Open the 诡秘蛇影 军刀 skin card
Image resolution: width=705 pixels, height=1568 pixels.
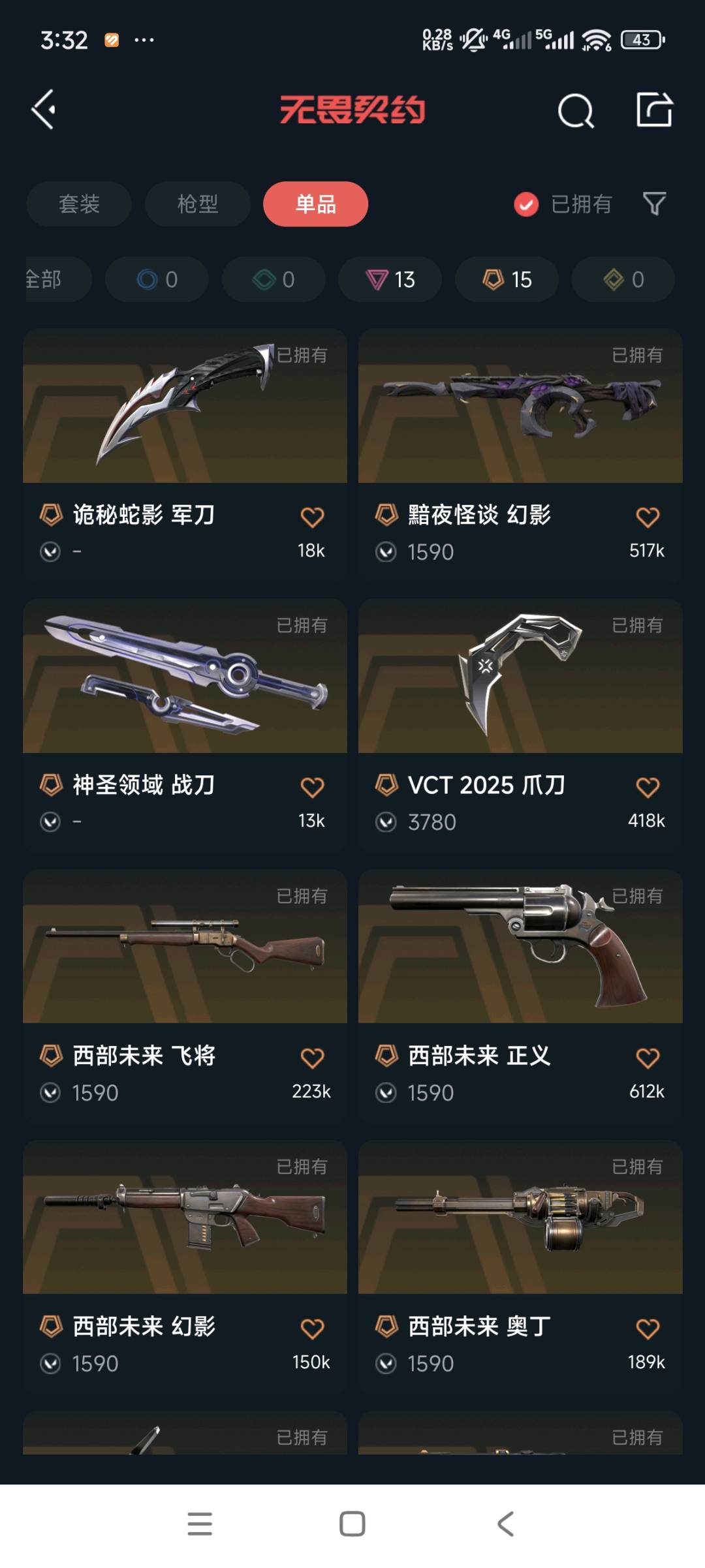click(x=185, y=455)
